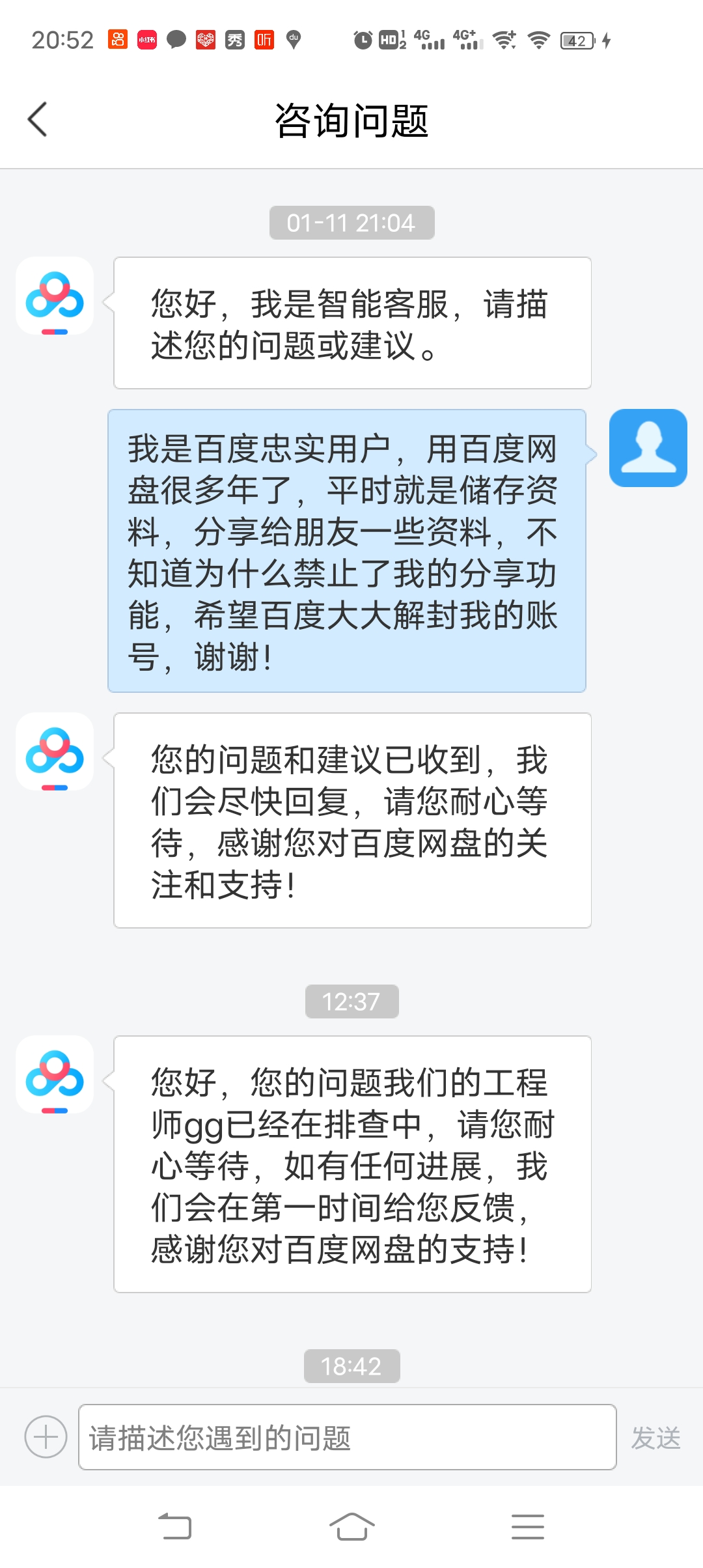Tap the chat bubble notification icon in the status bar
This screenshot has height=1568, width=703.
click(177, 40)
